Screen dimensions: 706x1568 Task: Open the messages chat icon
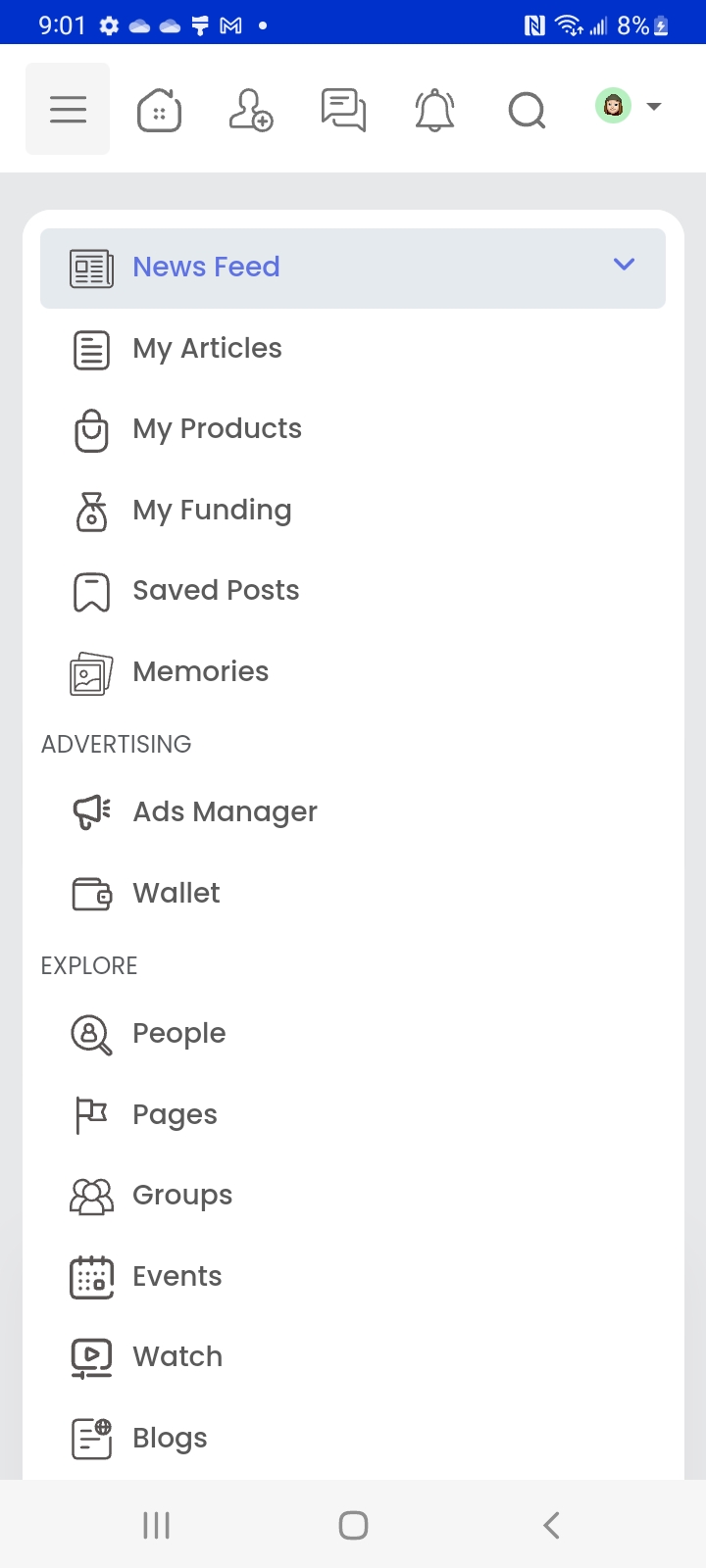pos(343,110)
